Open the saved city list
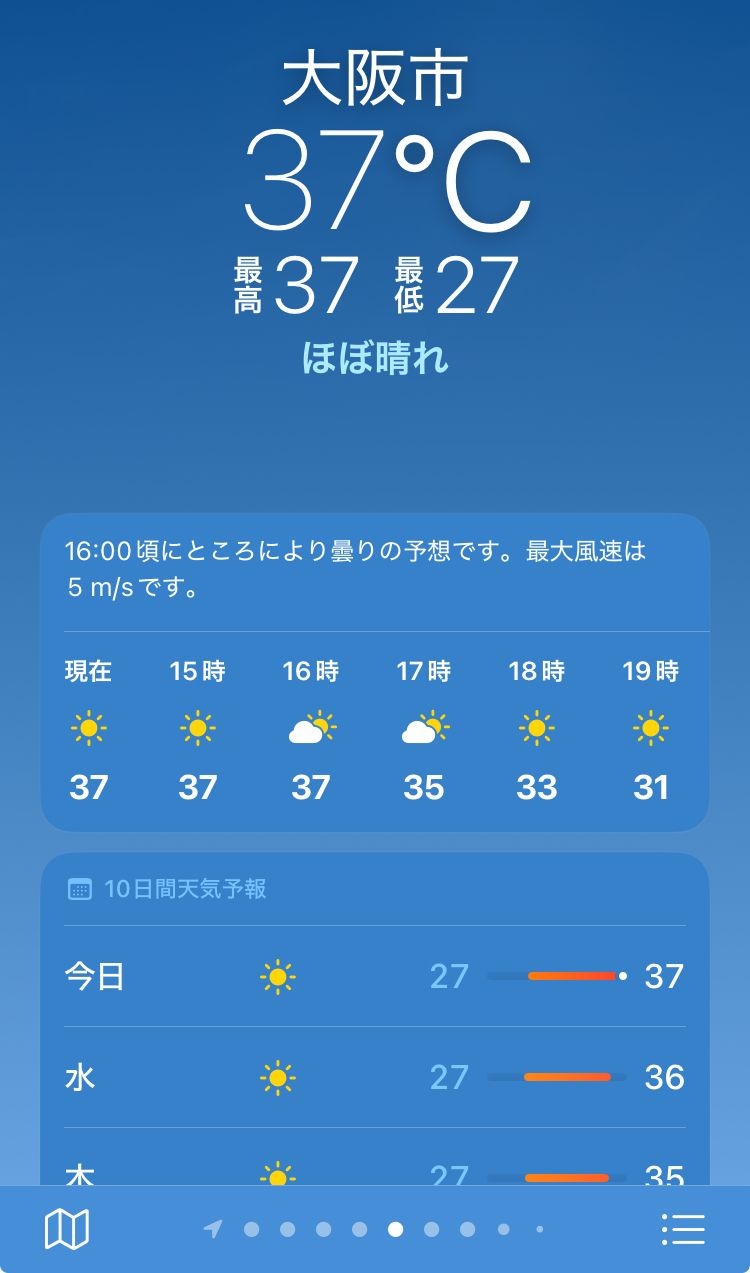This screenshot has height=1273, width=750. click(683, 1228)
